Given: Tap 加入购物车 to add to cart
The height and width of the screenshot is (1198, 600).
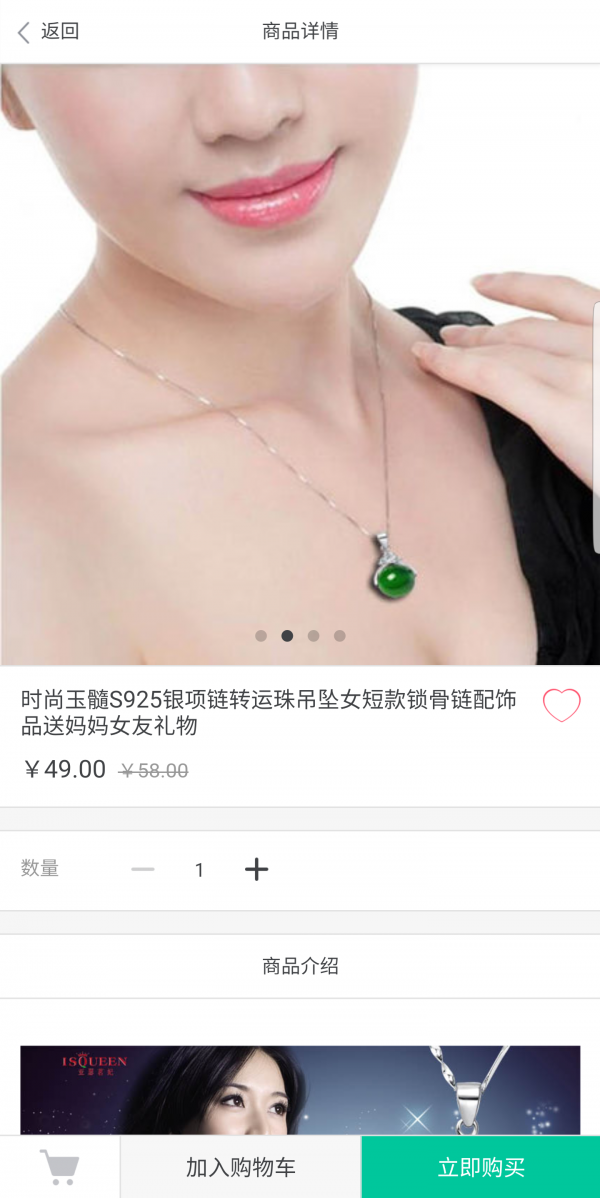Looking at the screenshot, I should tap(240, 1167).
